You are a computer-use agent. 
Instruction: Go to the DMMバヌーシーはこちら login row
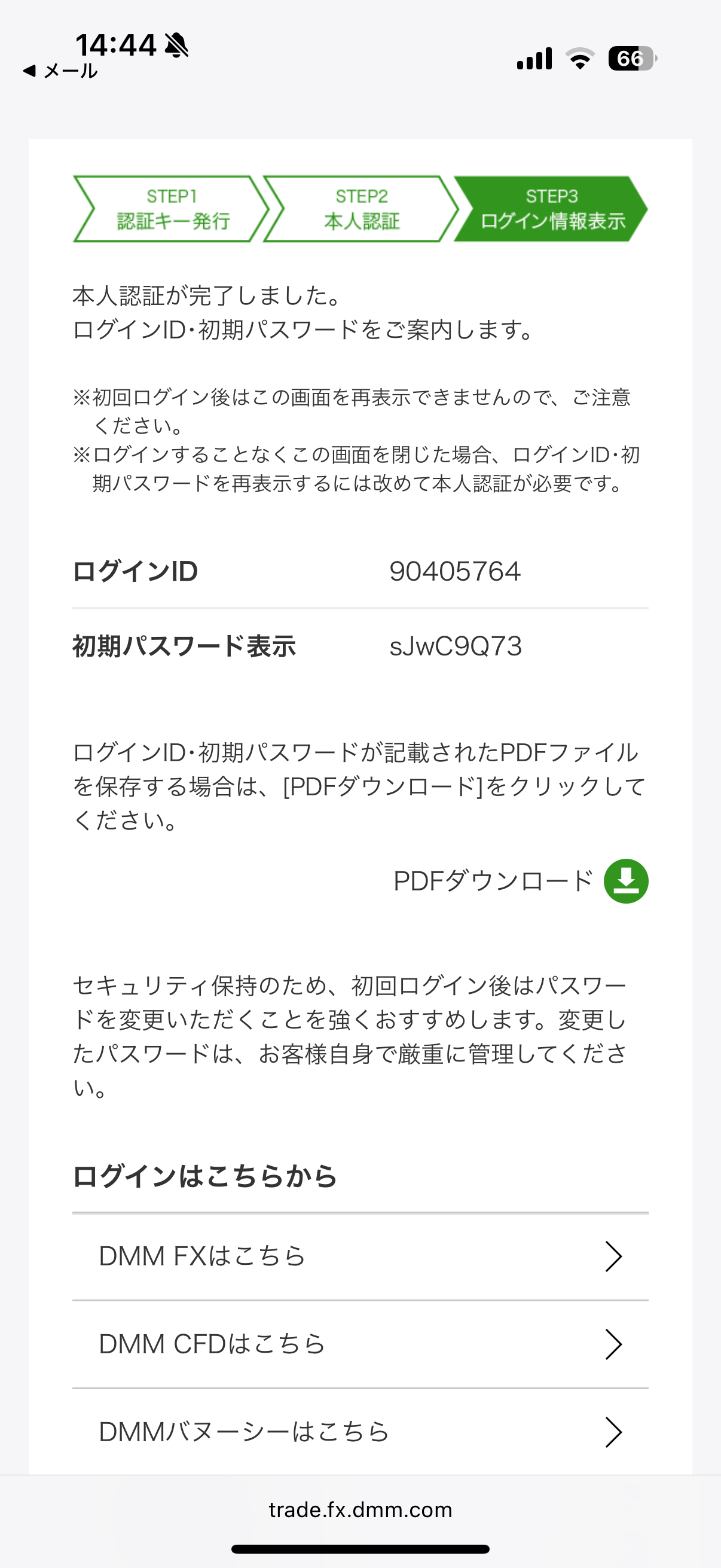pos(360,1432)
